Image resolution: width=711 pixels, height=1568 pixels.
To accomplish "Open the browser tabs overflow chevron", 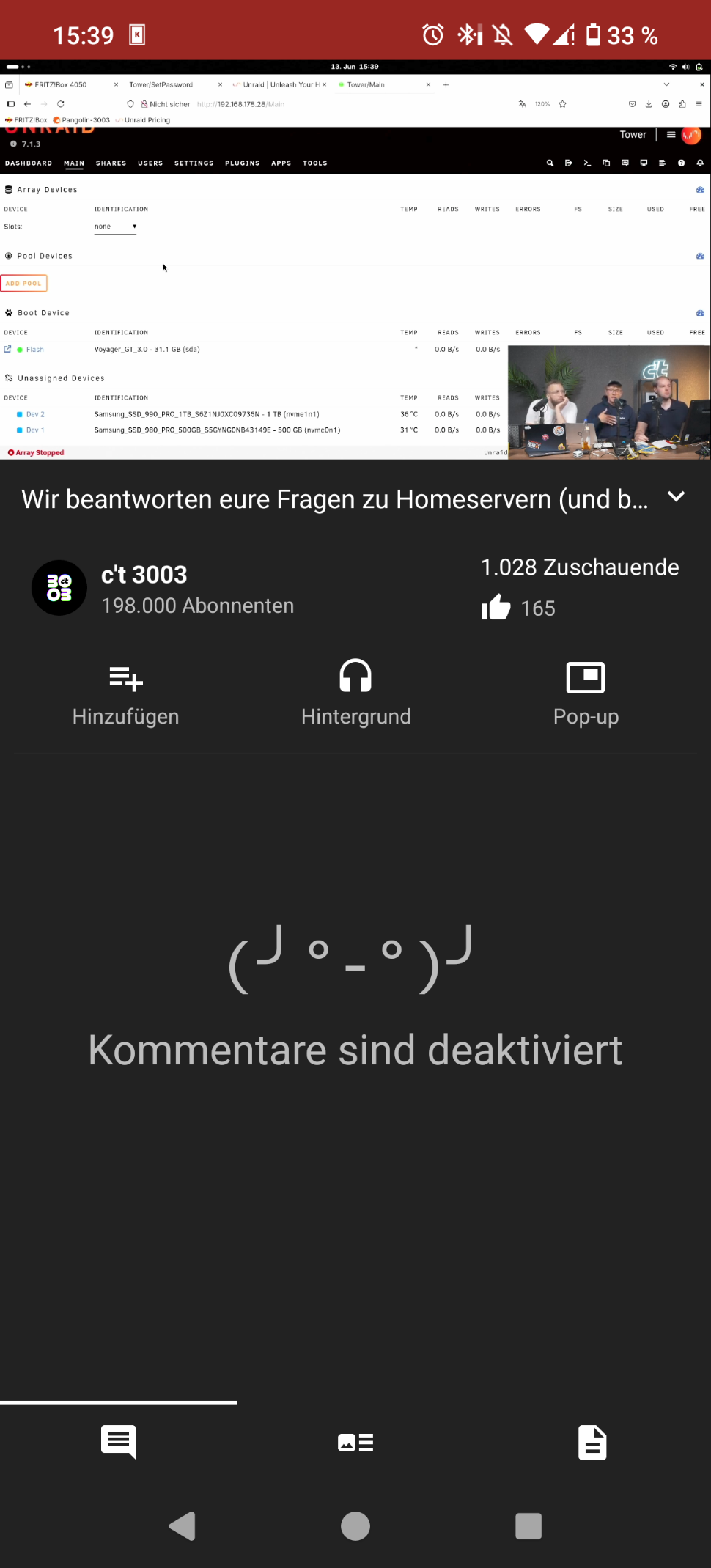I will tap(667, 84).
